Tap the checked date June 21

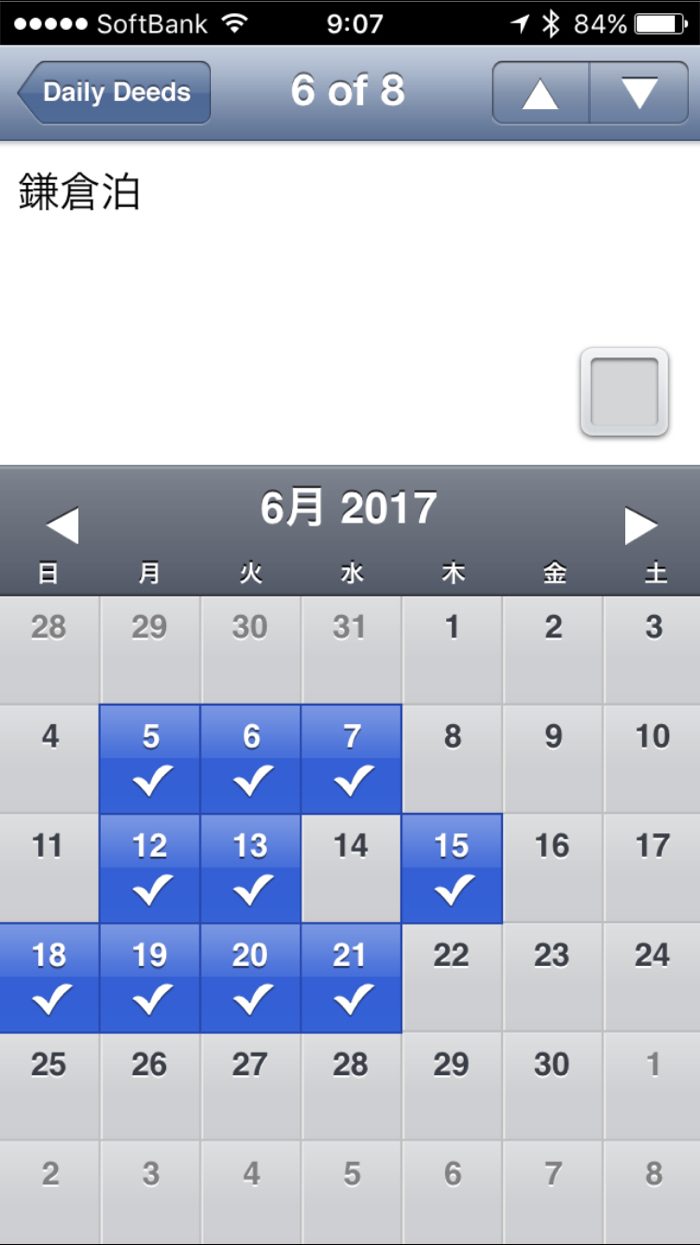[351, 977]
